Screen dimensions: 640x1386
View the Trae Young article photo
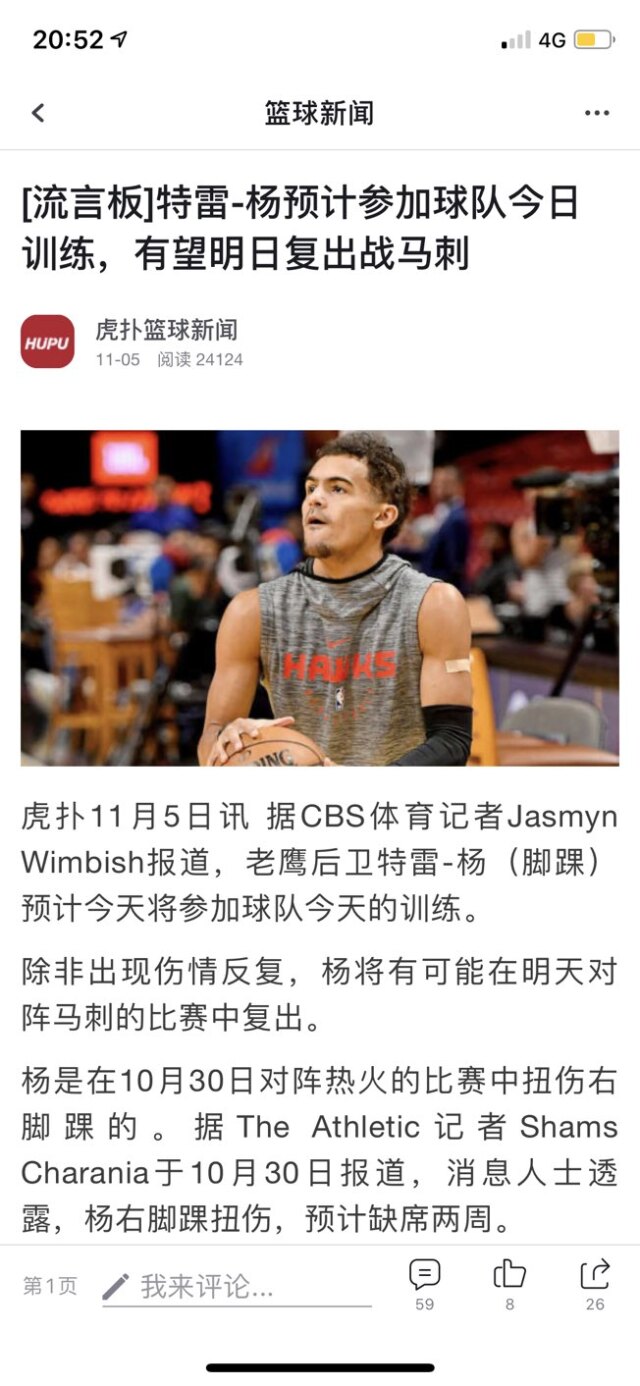(x=320, y=598)
